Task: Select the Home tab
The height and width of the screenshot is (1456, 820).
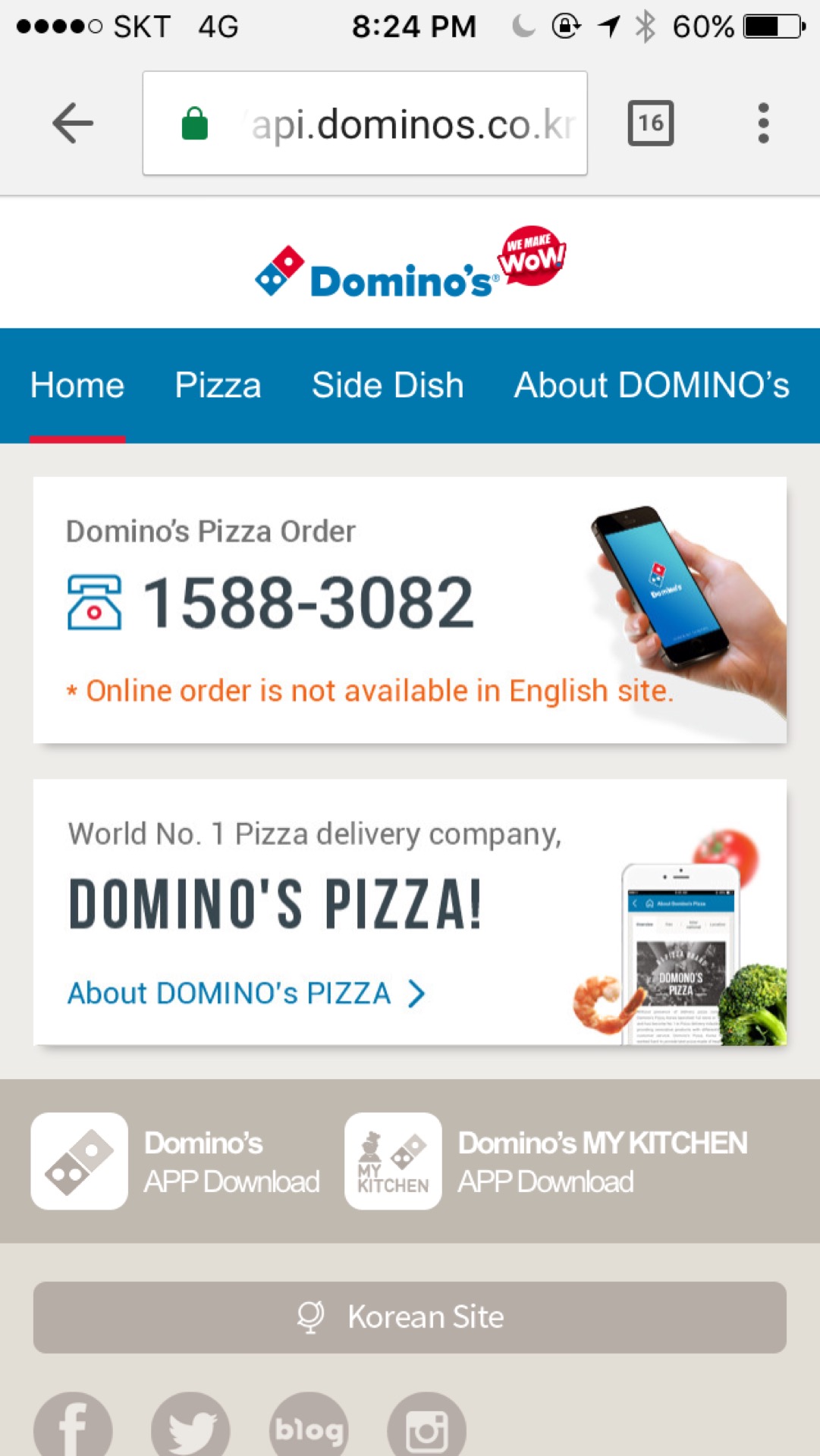Action: pyautogui.click(x=77, y=385)
